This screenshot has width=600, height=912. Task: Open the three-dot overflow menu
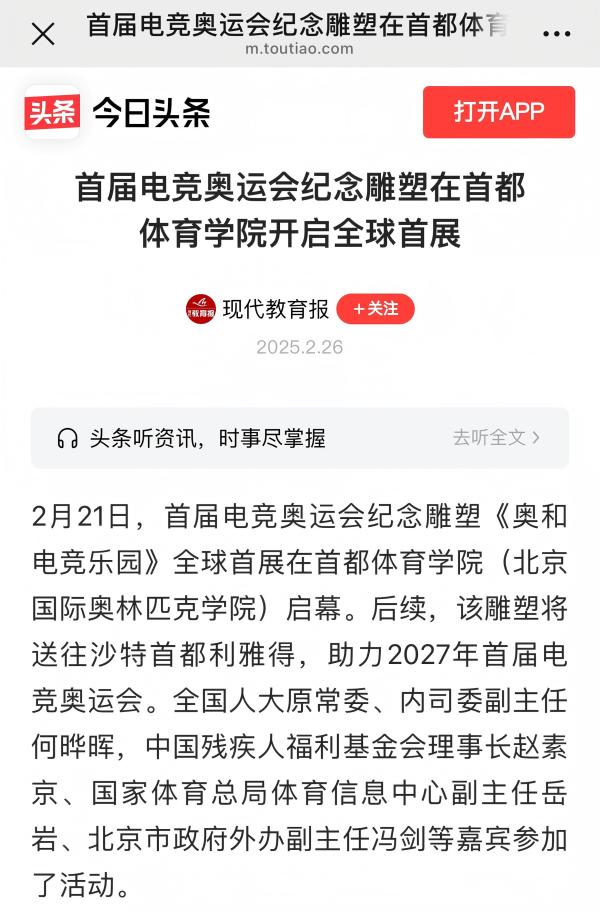[x=556, y=34]
